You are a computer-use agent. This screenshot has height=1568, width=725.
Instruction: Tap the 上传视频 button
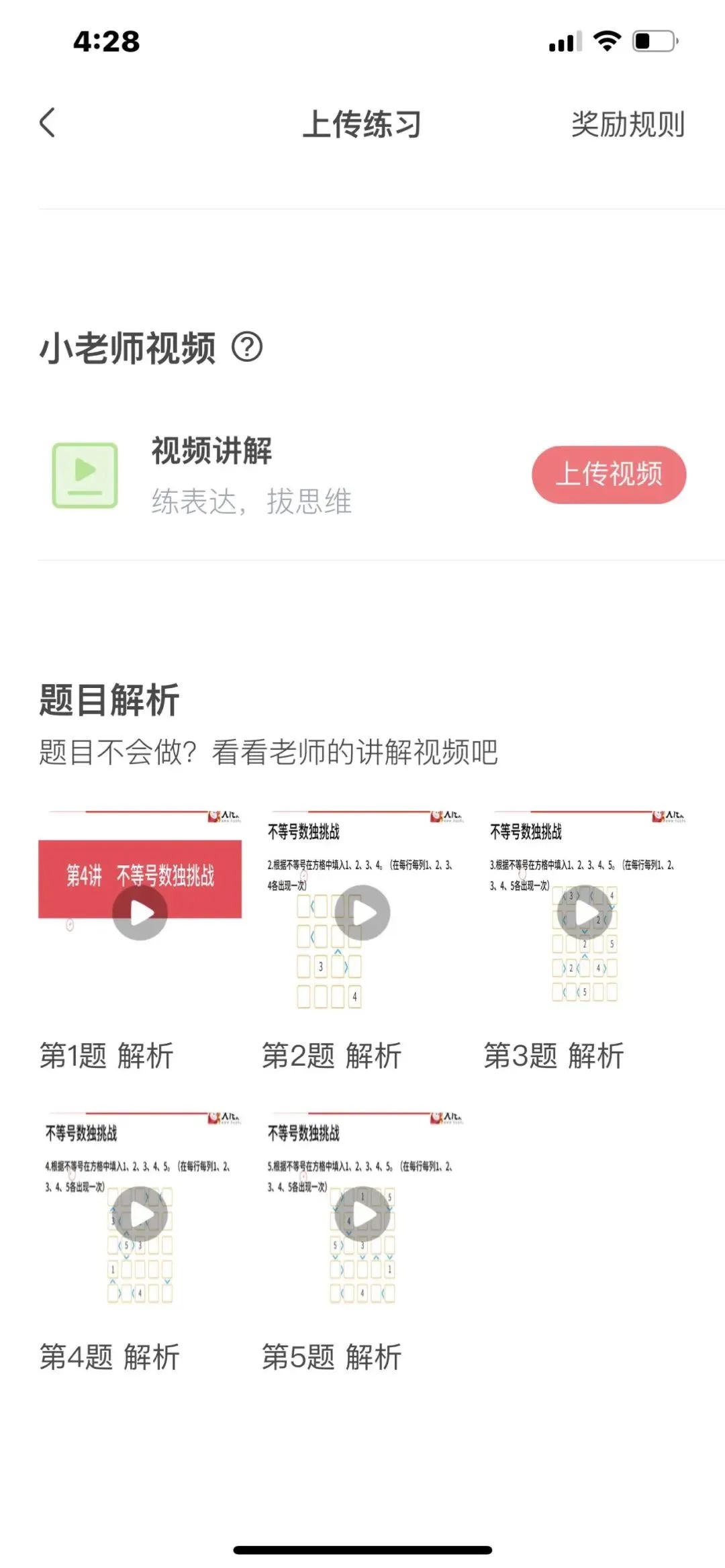click(x=608, y=475)
